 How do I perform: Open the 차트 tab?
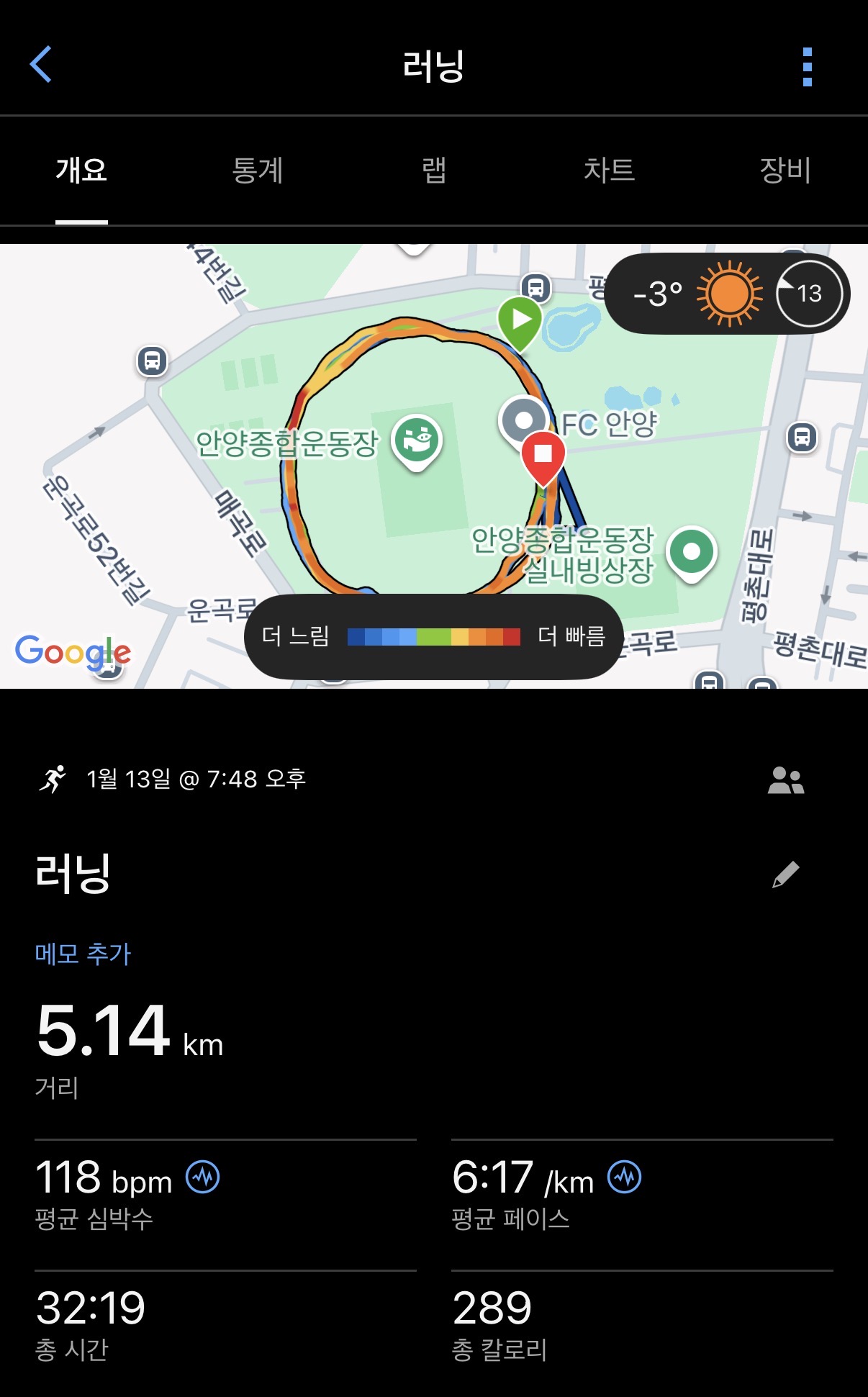click(x=610, y=171)
